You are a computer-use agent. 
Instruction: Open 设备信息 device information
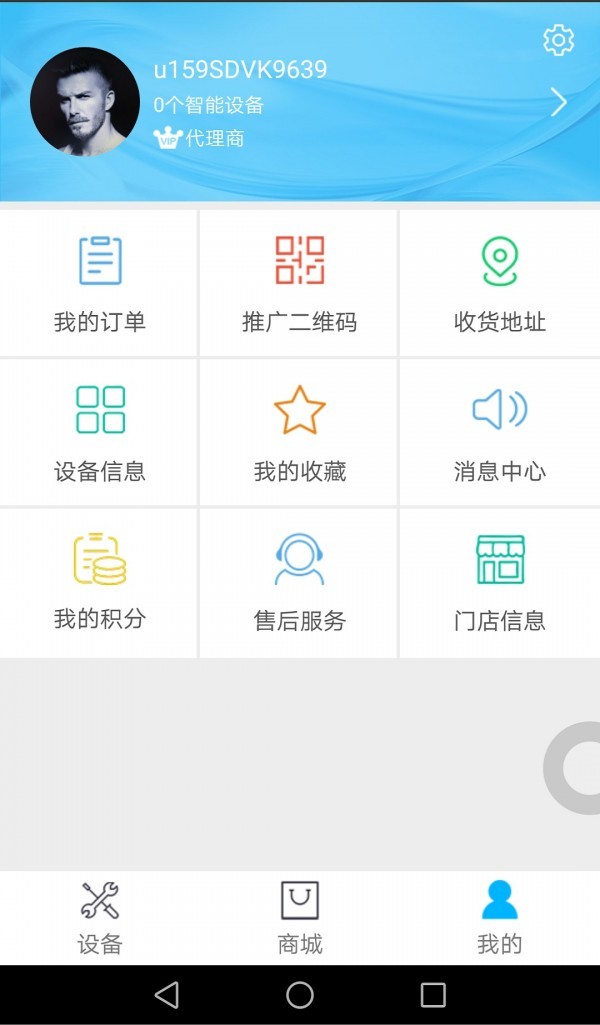tap(99, 432)
